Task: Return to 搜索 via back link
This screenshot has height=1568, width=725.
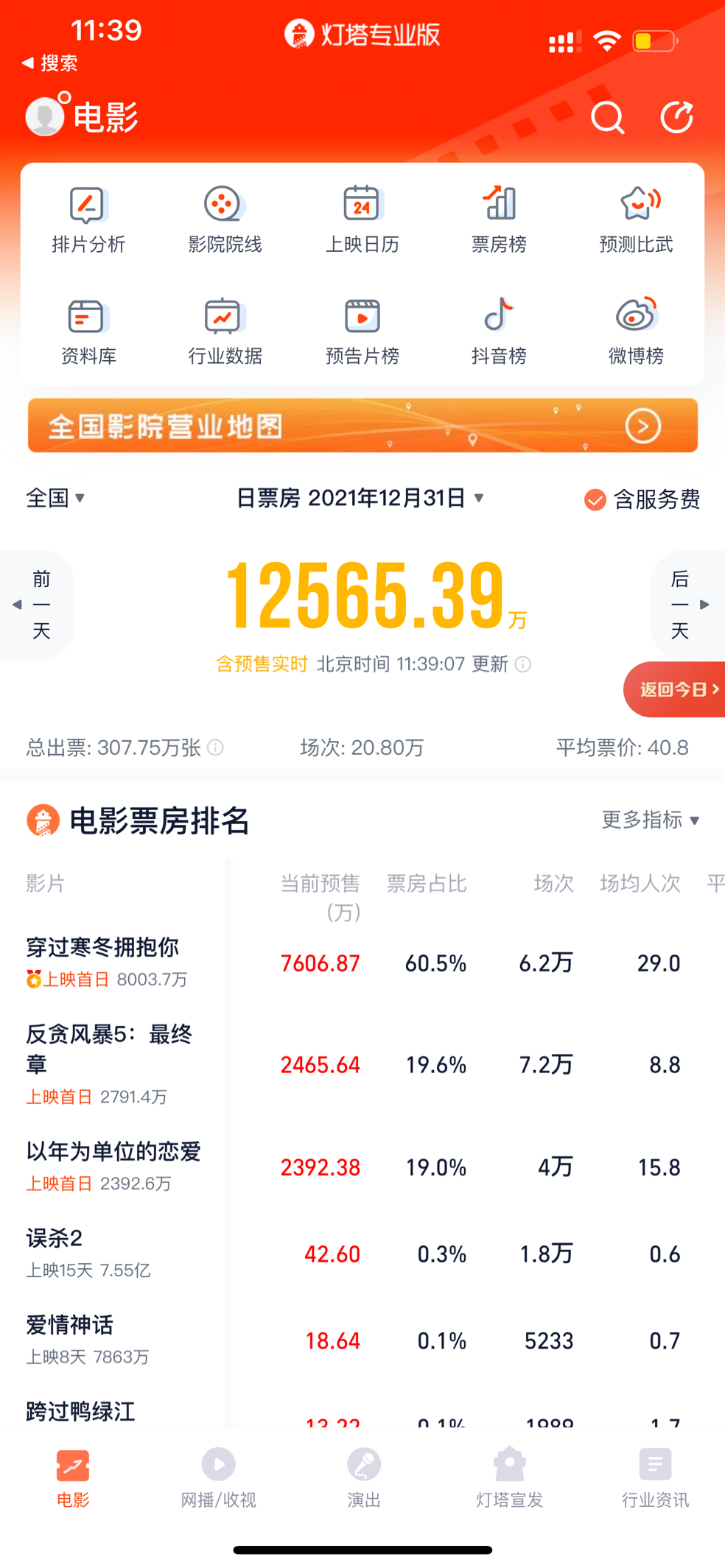Action: (50, 63)
